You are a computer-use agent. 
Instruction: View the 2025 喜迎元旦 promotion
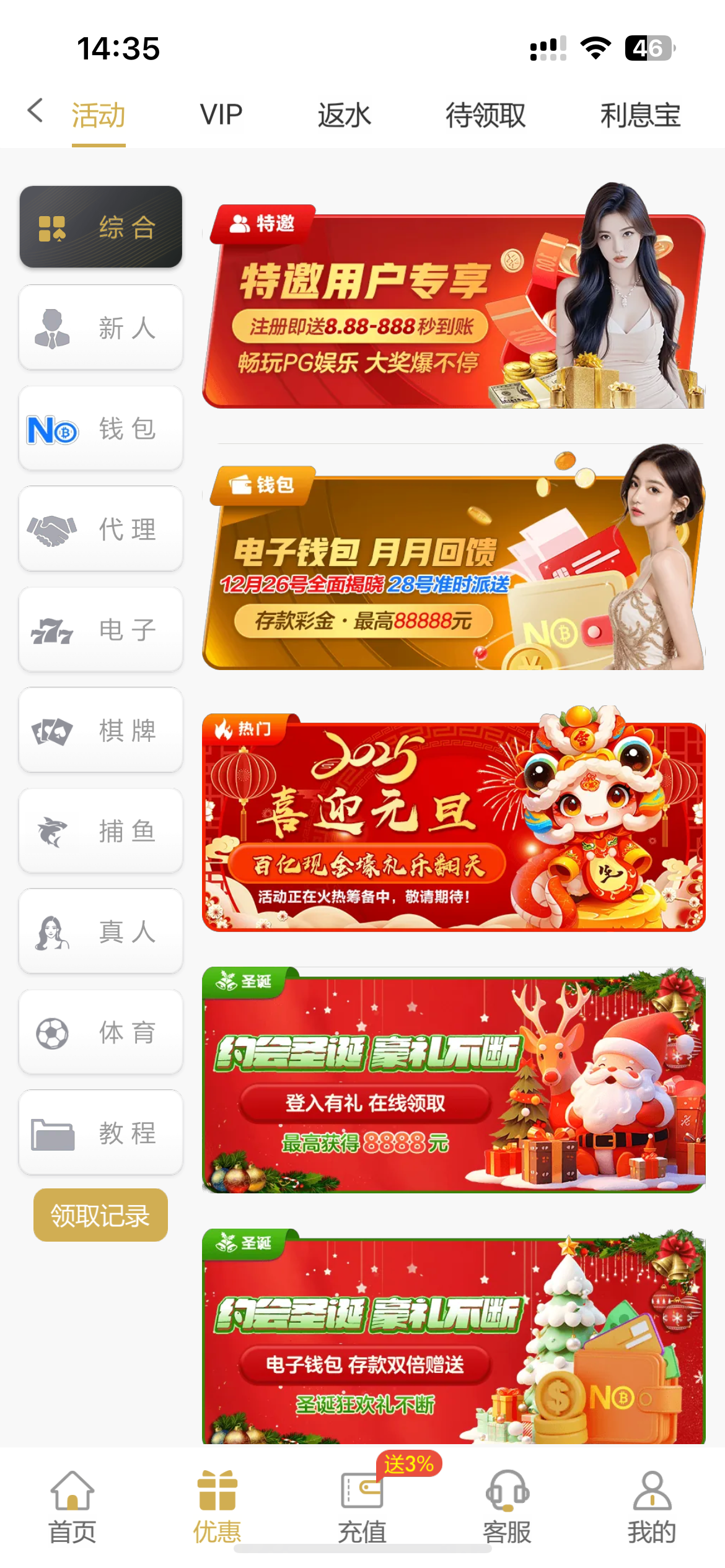coord(454,825)
